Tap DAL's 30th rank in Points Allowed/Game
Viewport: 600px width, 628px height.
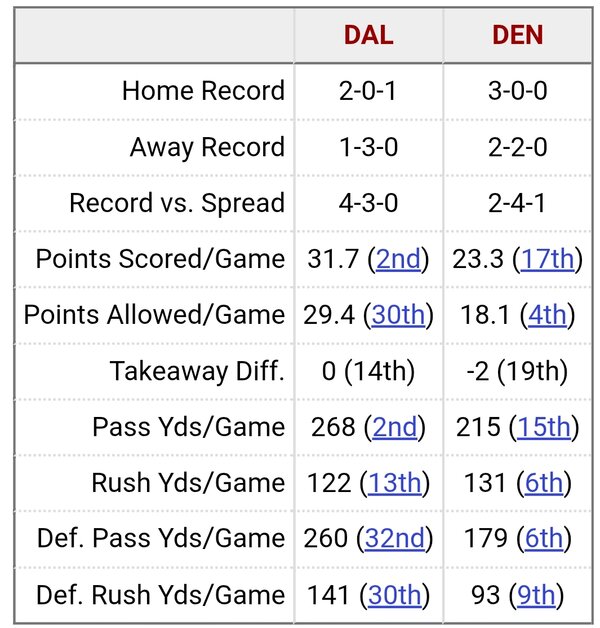tap(397, 316)
